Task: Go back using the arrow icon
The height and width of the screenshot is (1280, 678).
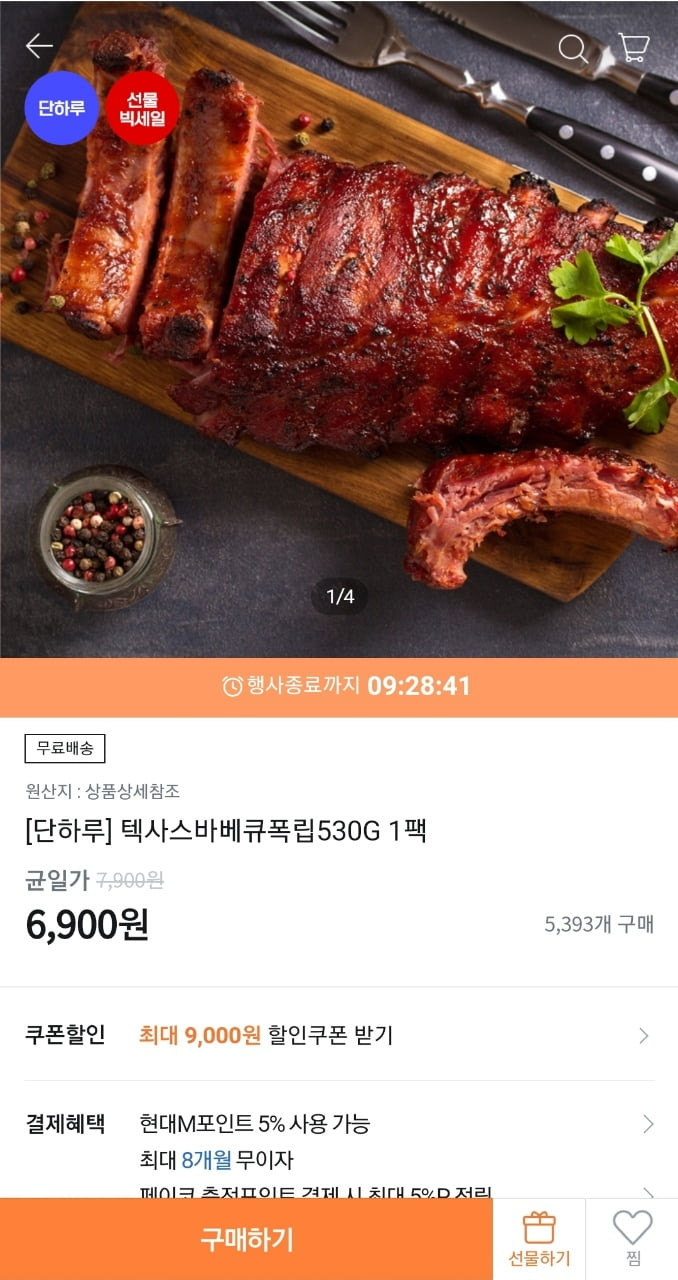Action: click(x=39, y=46)
